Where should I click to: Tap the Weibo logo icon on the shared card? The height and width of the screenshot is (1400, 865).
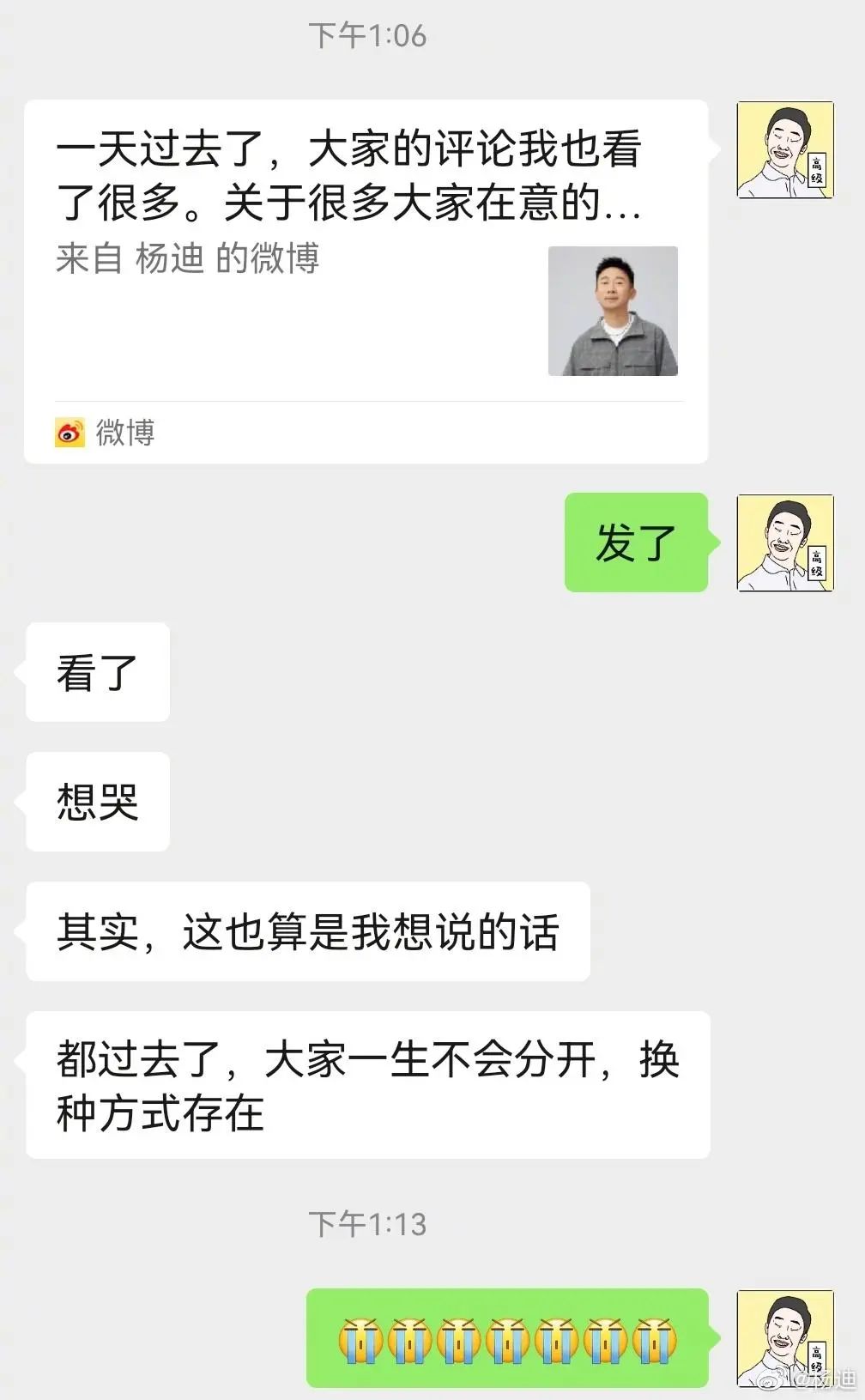[70, 433]
